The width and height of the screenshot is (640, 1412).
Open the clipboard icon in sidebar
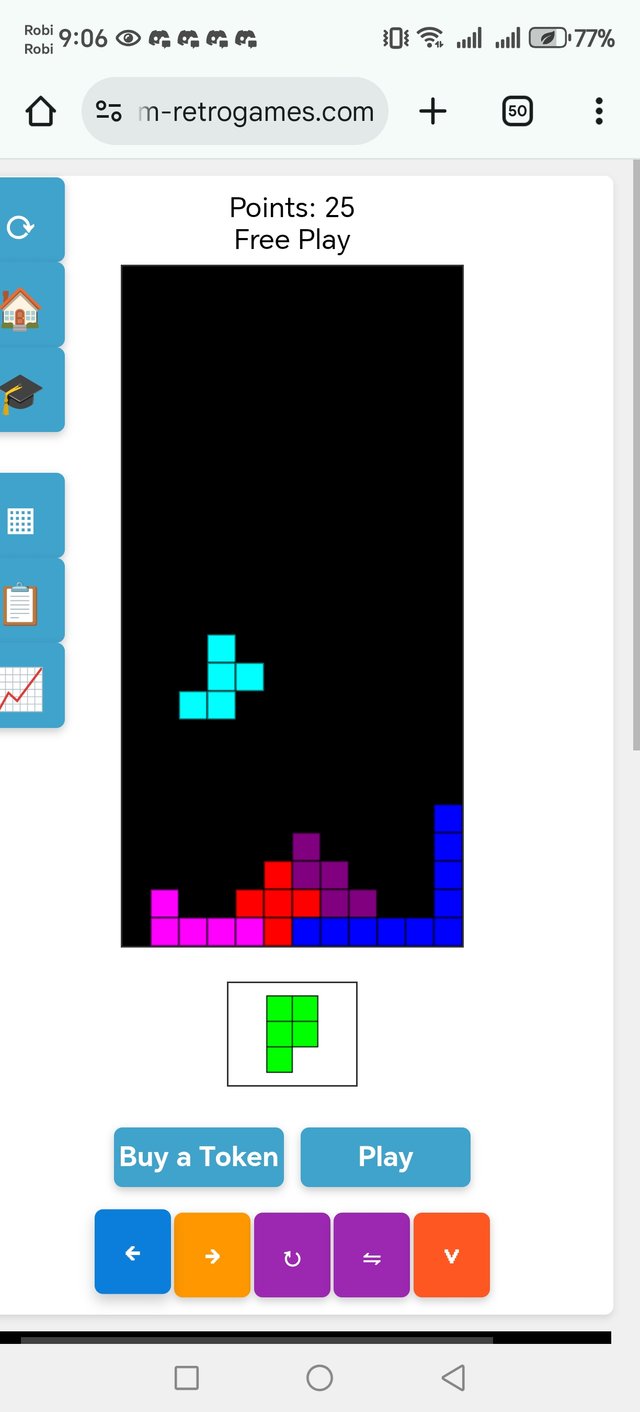coord(22,604)
